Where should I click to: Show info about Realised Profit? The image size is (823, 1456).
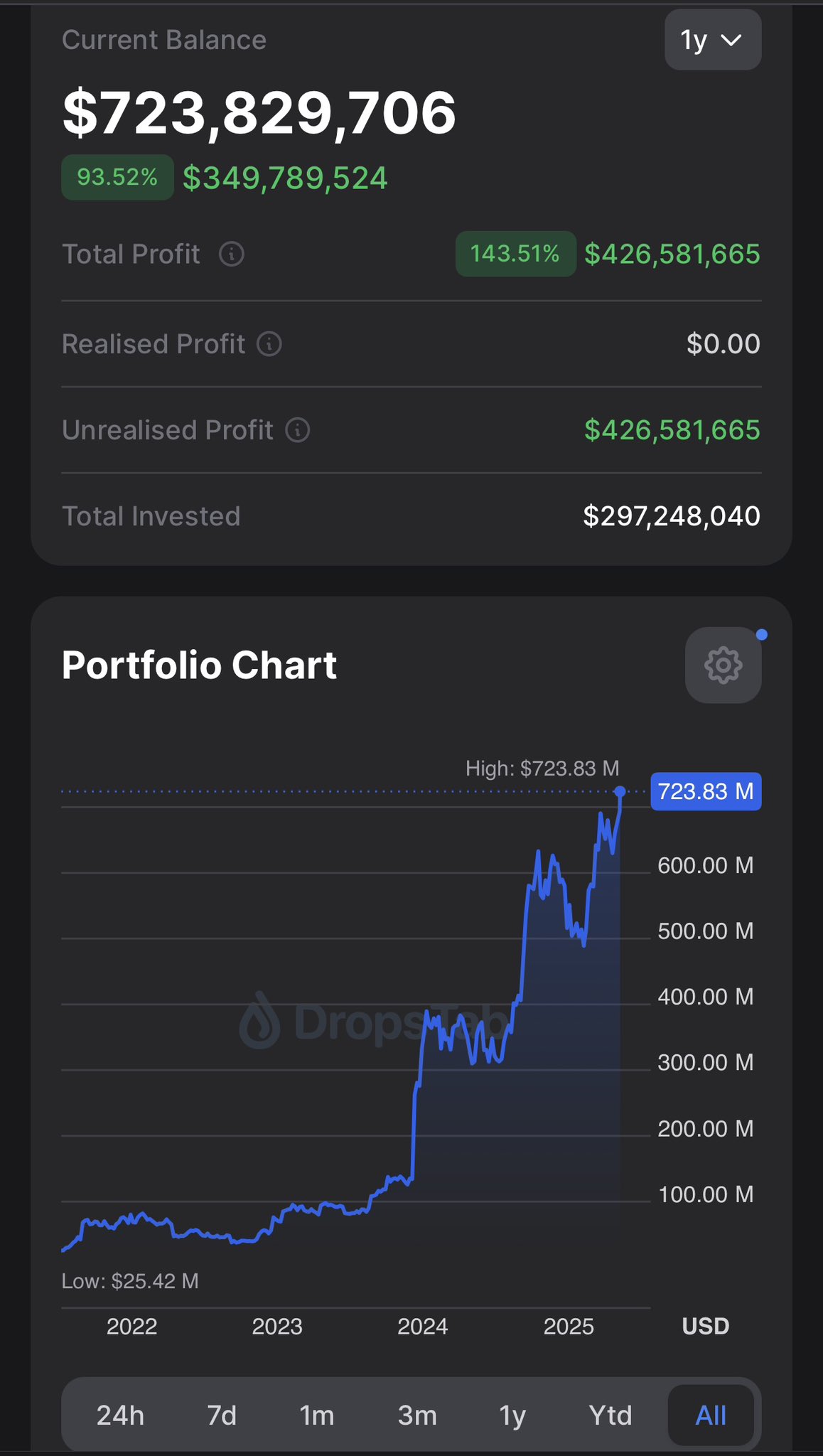pyautogui.click(x=269, y=344)
